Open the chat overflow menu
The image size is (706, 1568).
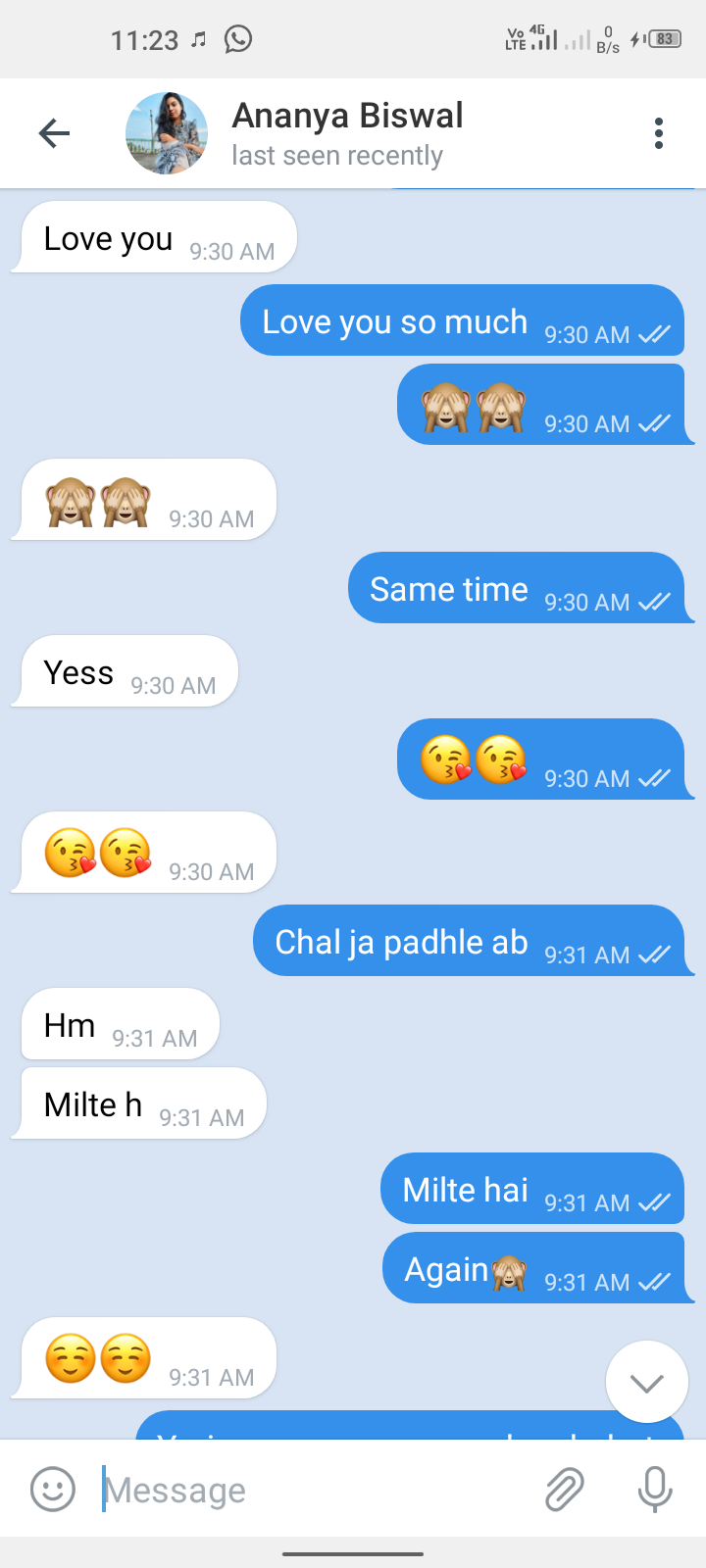[x=659, y=133]
